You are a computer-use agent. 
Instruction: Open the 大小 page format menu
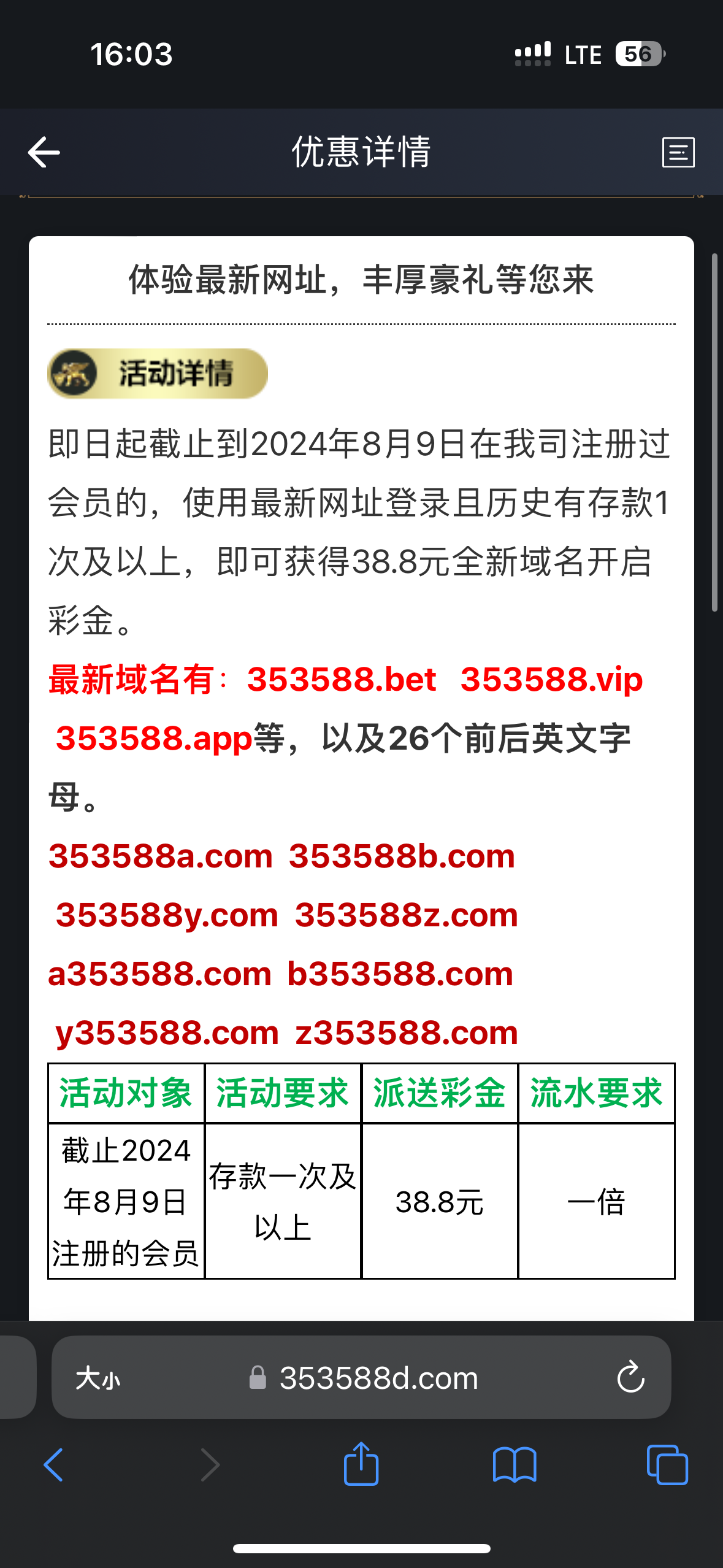[x=98, y=1378]
